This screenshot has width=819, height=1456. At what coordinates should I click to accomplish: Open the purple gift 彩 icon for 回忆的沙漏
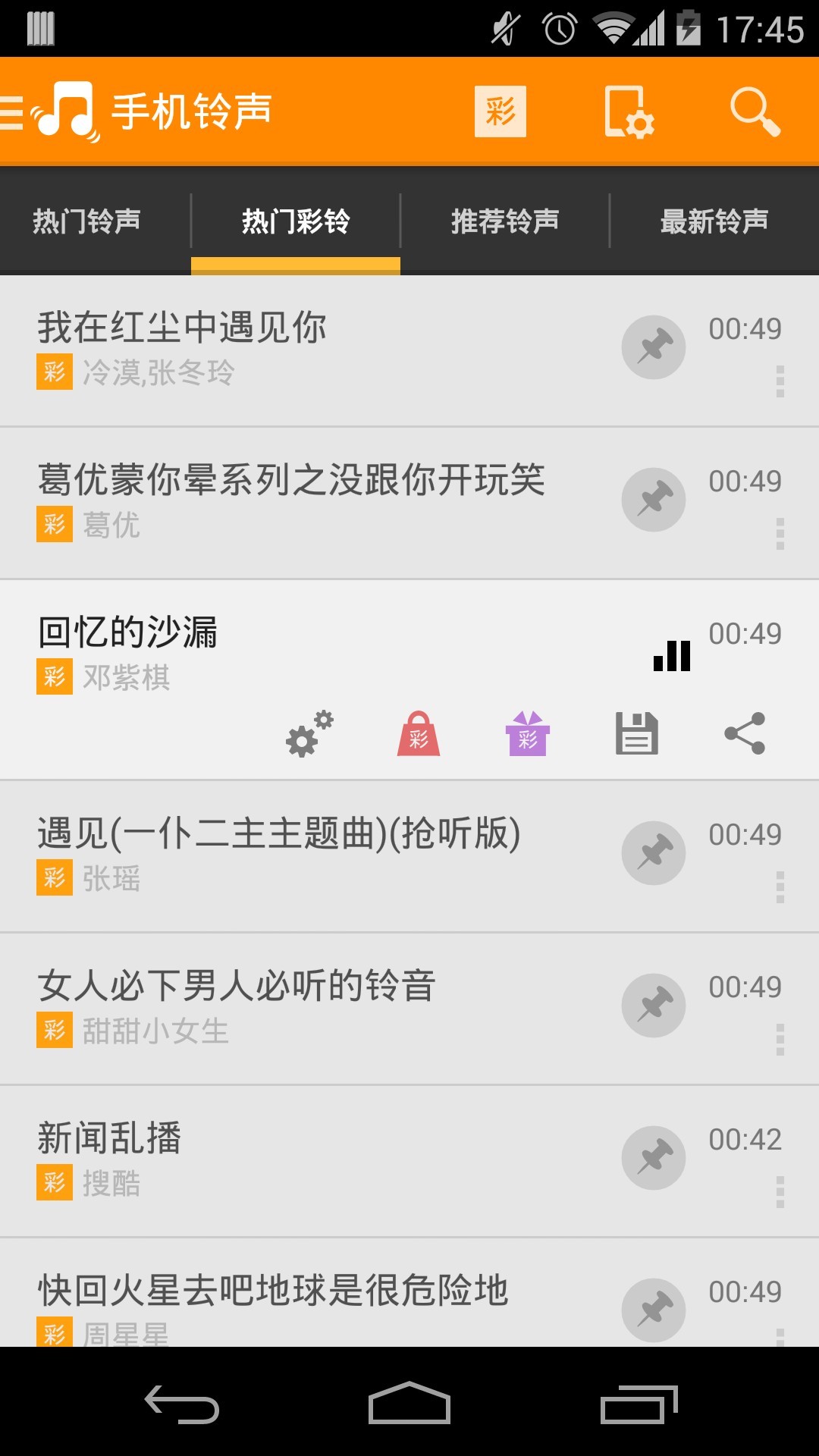[x=528, y=733]
